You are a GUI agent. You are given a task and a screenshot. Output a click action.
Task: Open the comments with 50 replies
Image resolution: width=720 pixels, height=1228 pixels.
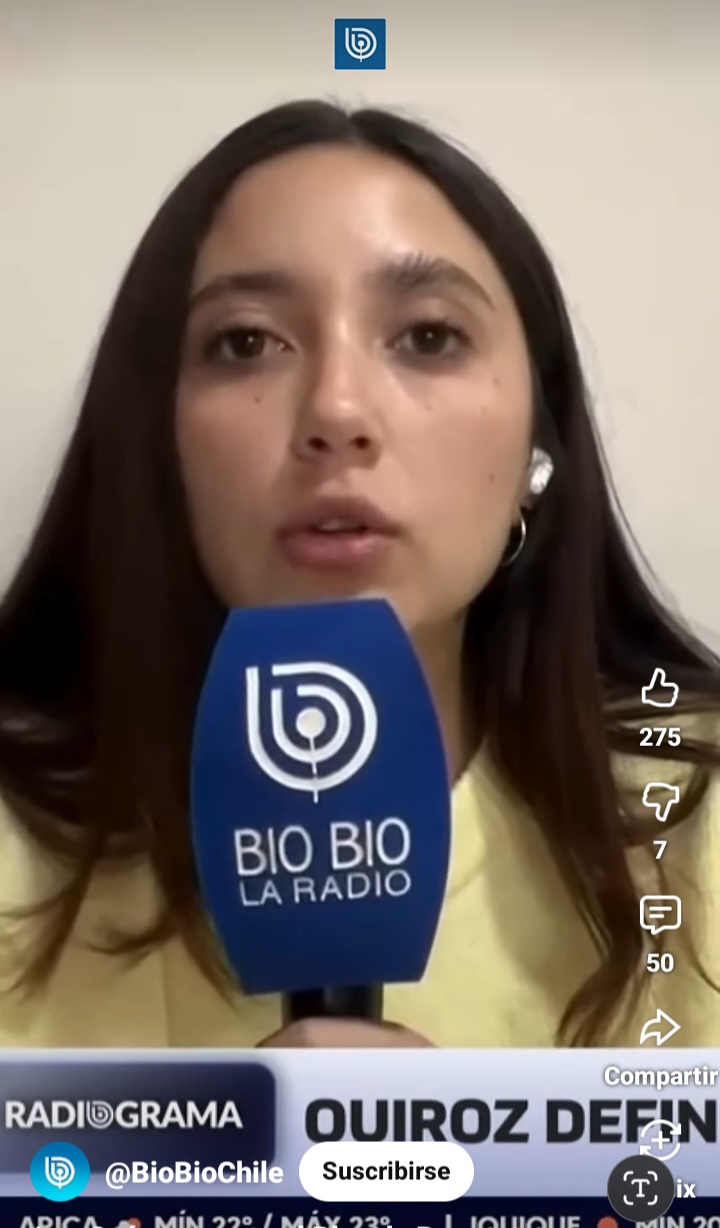pos(659,916)
